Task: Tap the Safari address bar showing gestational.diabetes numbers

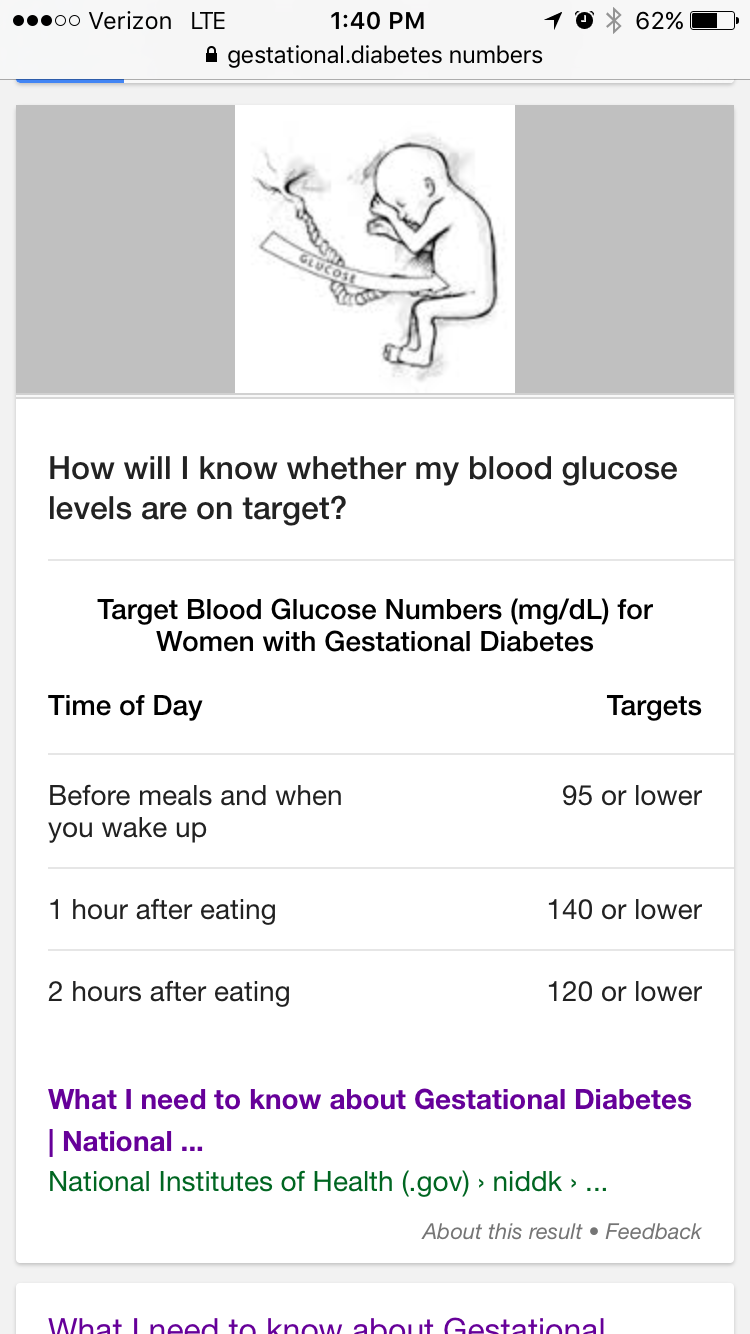Action: 374,55
